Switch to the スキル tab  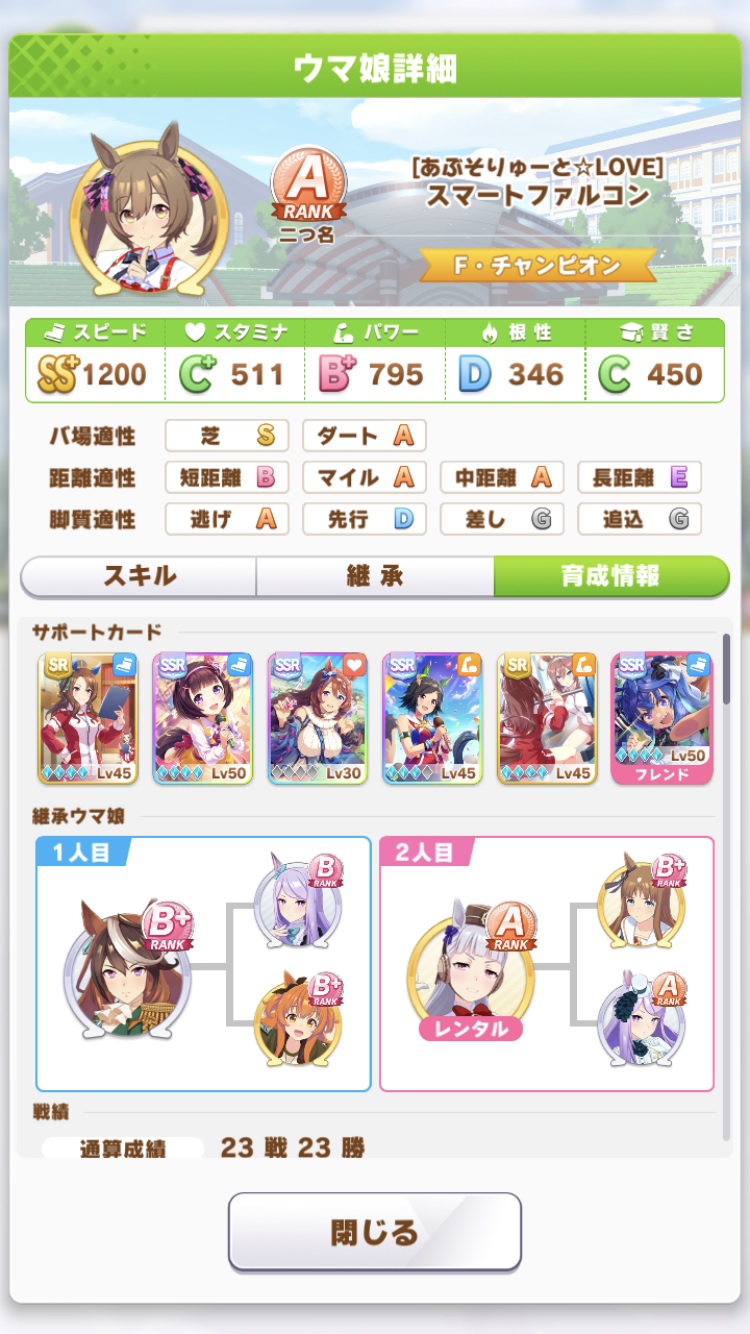click(x=139, y=576)
